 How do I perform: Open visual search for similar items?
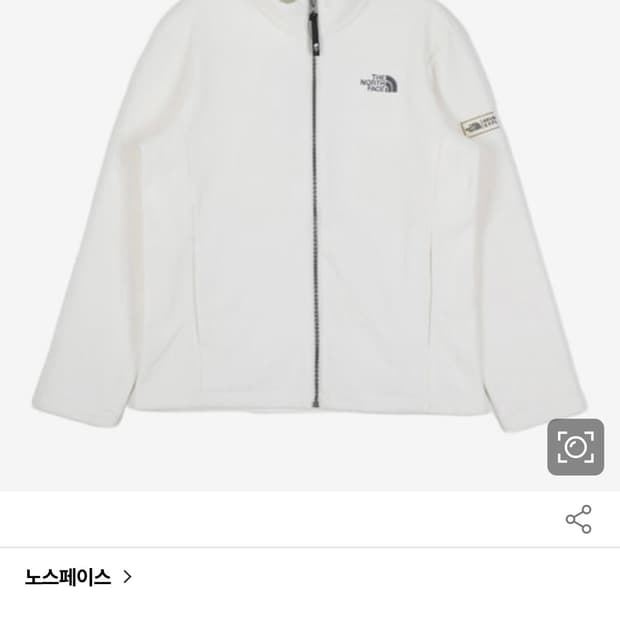tap(575, 447)
